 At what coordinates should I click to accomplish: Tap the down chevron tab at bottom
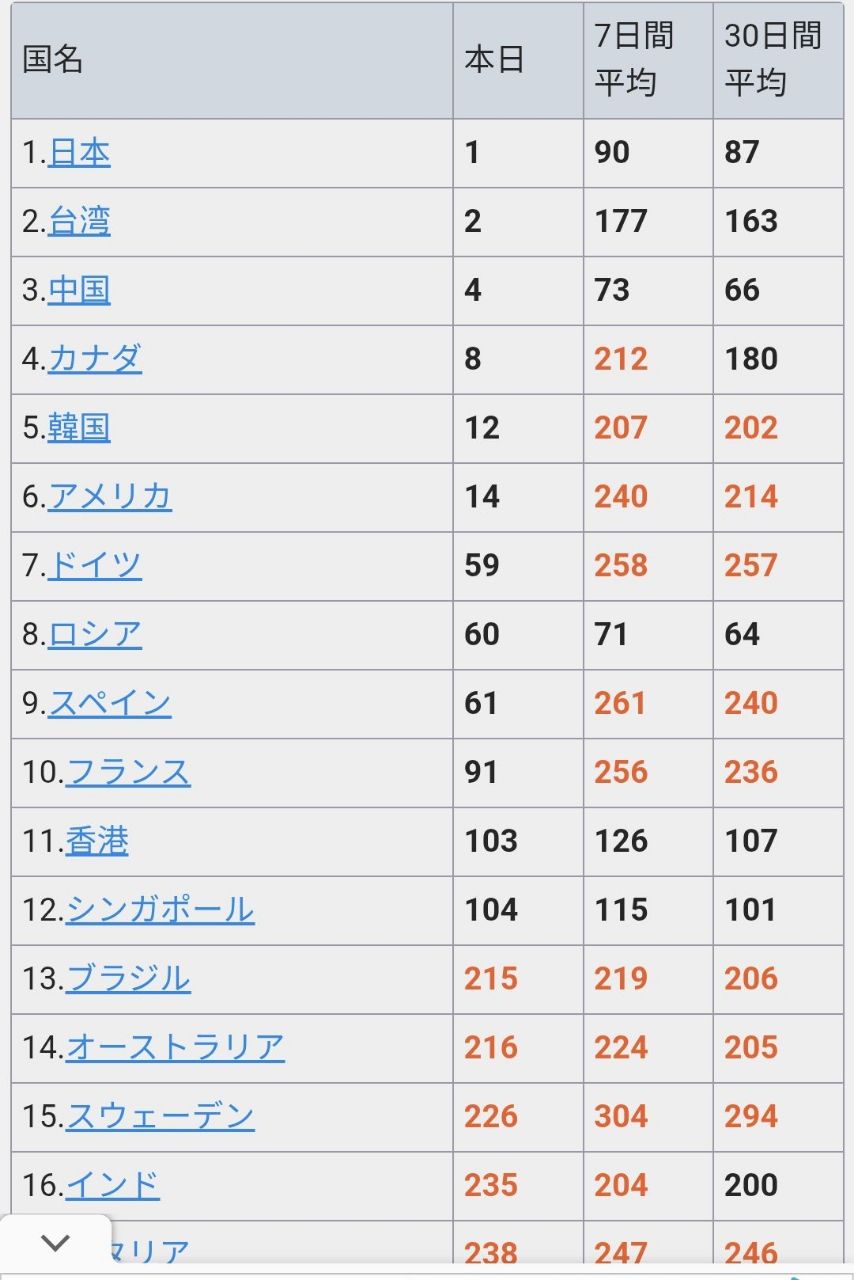[55, 1243]
